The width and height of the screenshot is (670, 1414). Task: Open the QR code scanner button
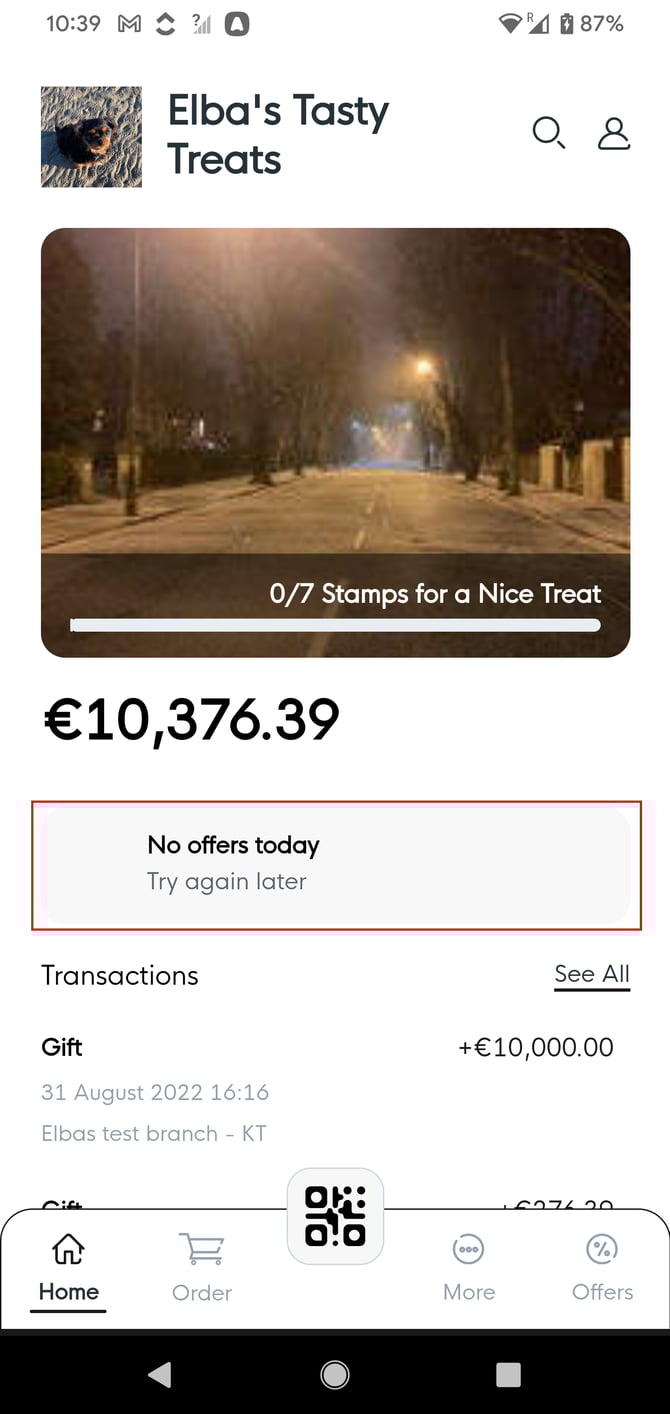[335, 1215]
